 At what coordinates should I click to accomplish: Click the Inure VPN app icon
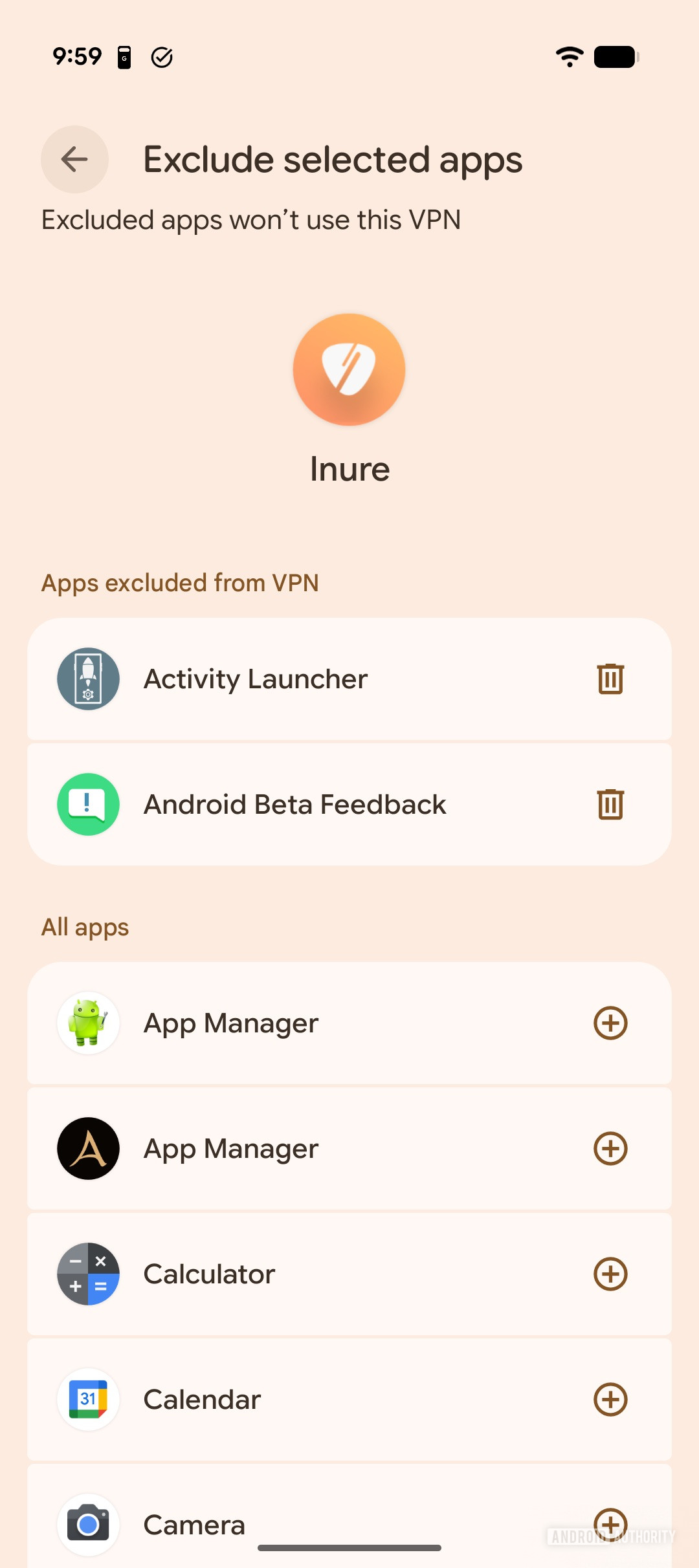coord(349,369)
